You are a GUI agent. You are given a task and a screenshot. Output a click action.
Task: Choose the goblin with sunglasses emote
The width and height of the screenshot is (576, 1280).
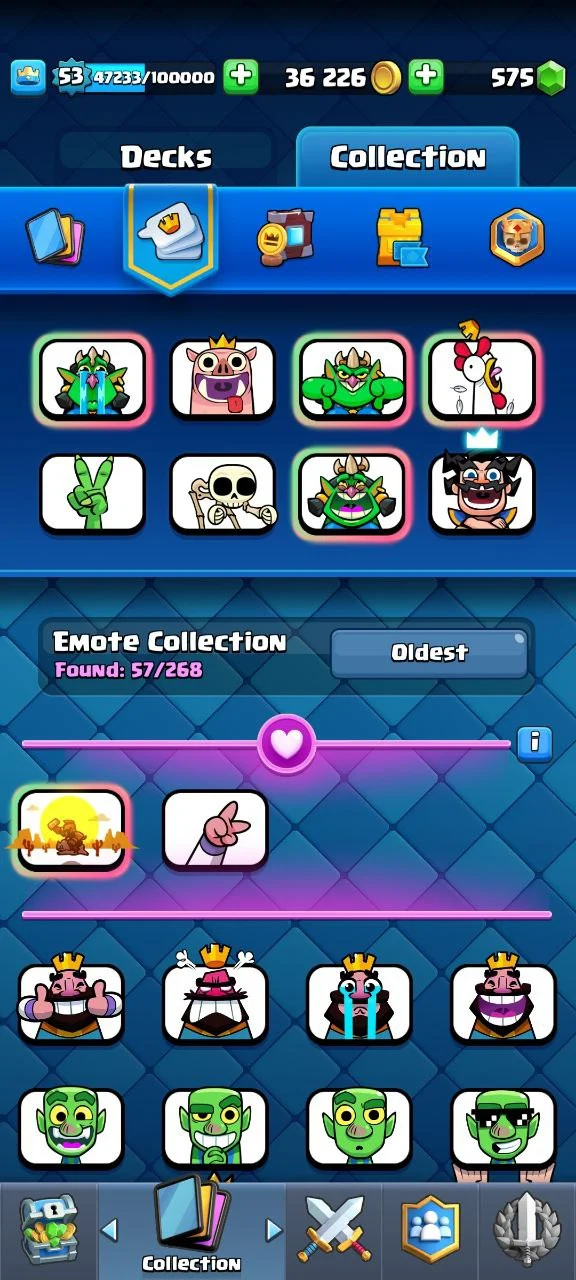click(x=503, y=1128)
